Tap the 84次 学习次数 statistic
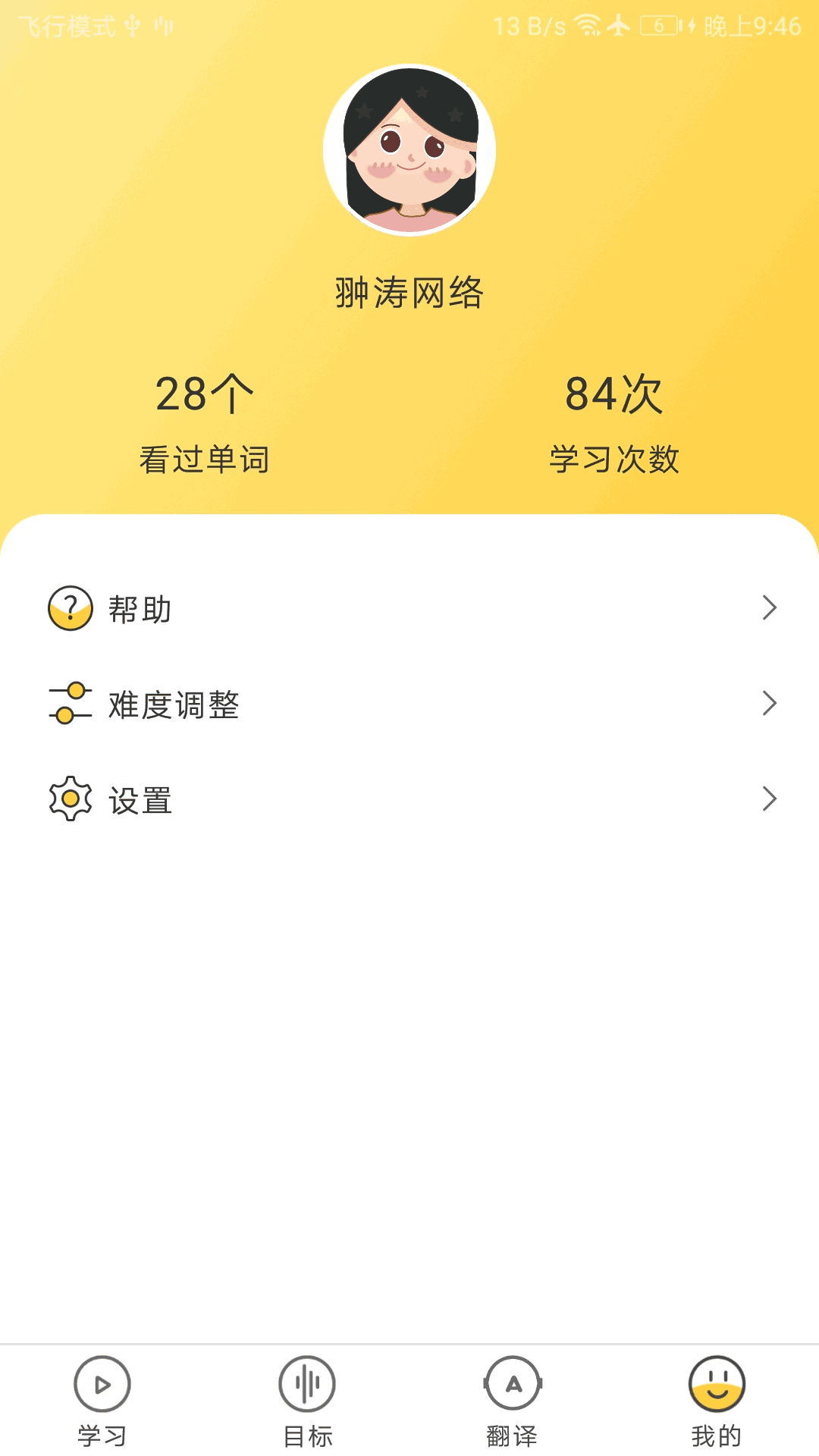819x1456 pixels. coord(614,421)
